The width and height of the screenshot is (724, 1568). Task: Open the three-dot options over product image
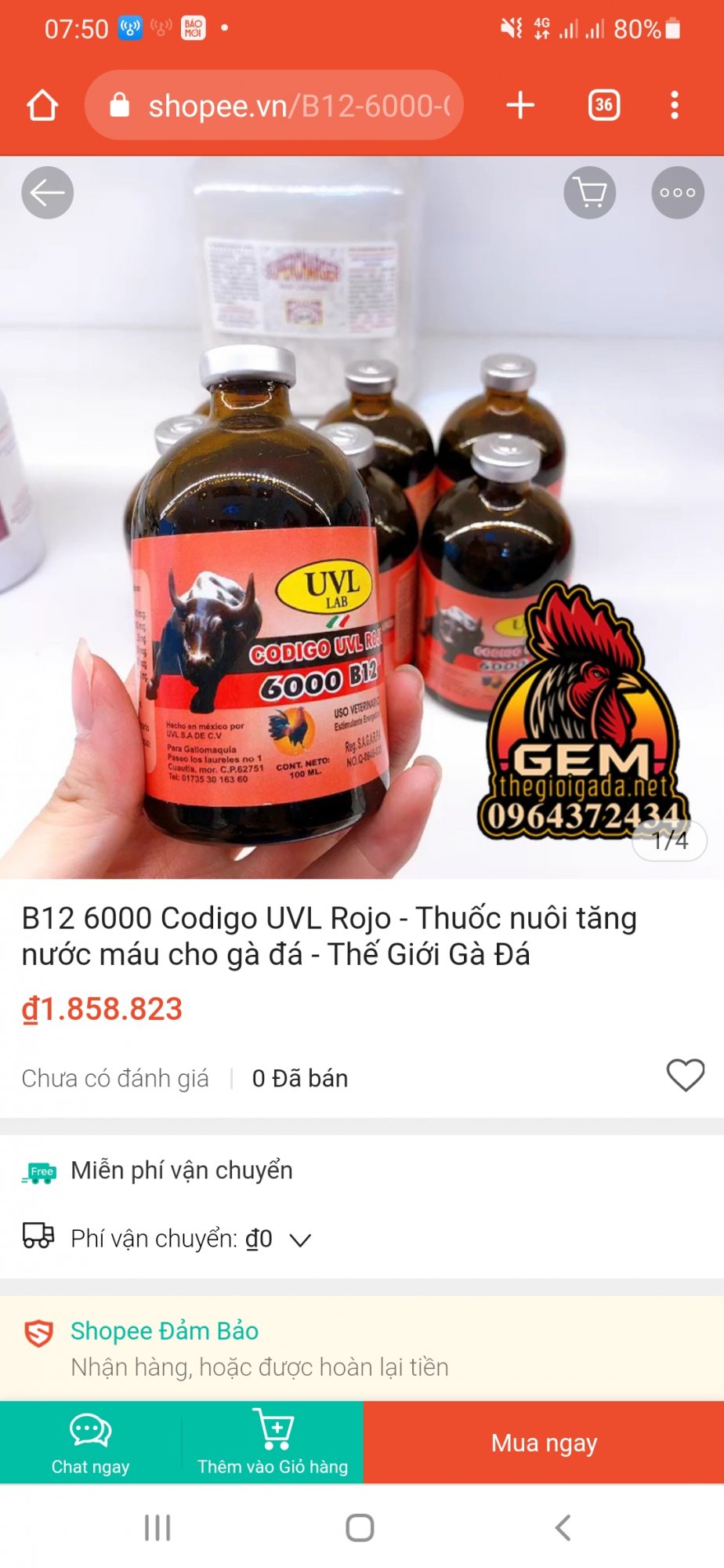point(678,193)
